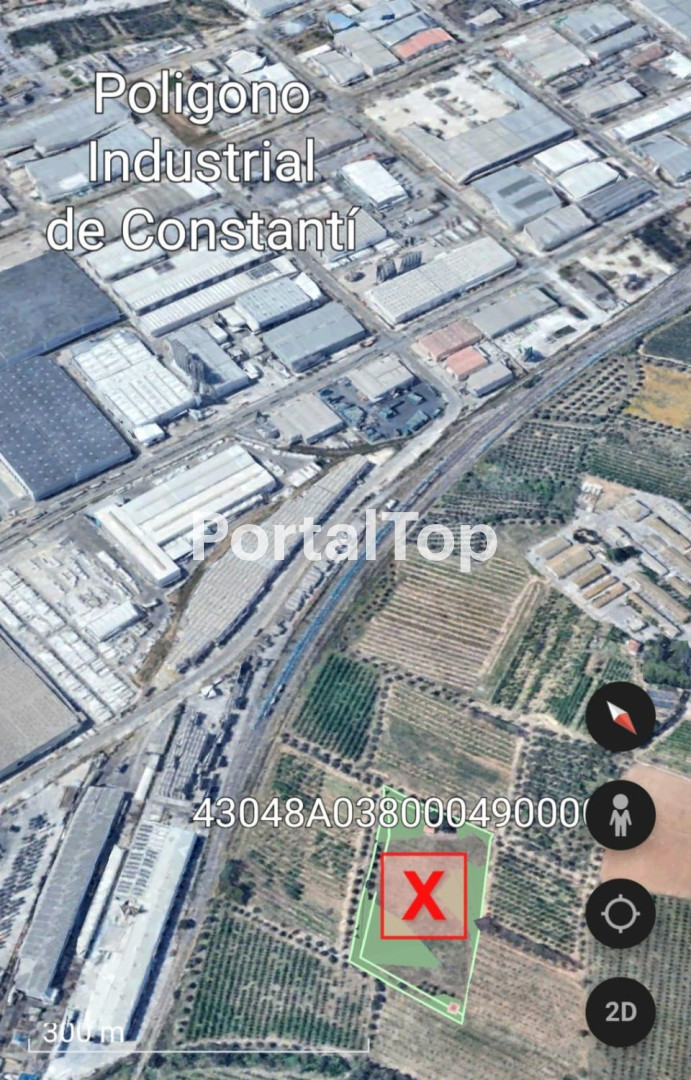691x1080 pixels.
Task: Switch the map to 2D view
Action: click(x=620, y=1011)
